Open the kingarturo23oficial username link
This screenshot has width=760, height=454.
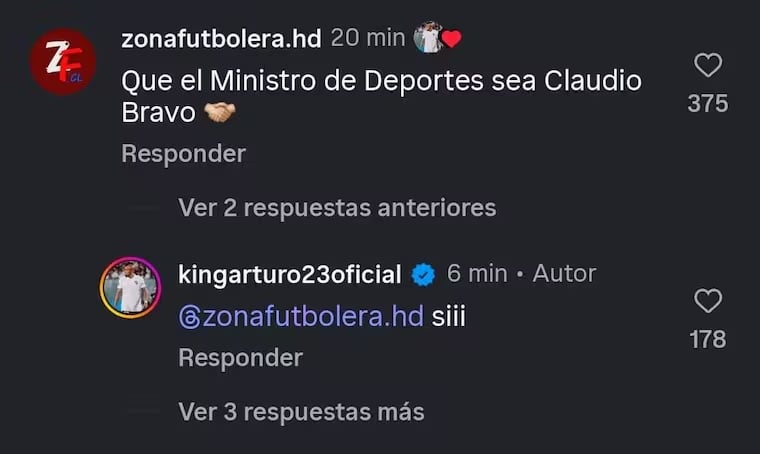tap(289, 274)
